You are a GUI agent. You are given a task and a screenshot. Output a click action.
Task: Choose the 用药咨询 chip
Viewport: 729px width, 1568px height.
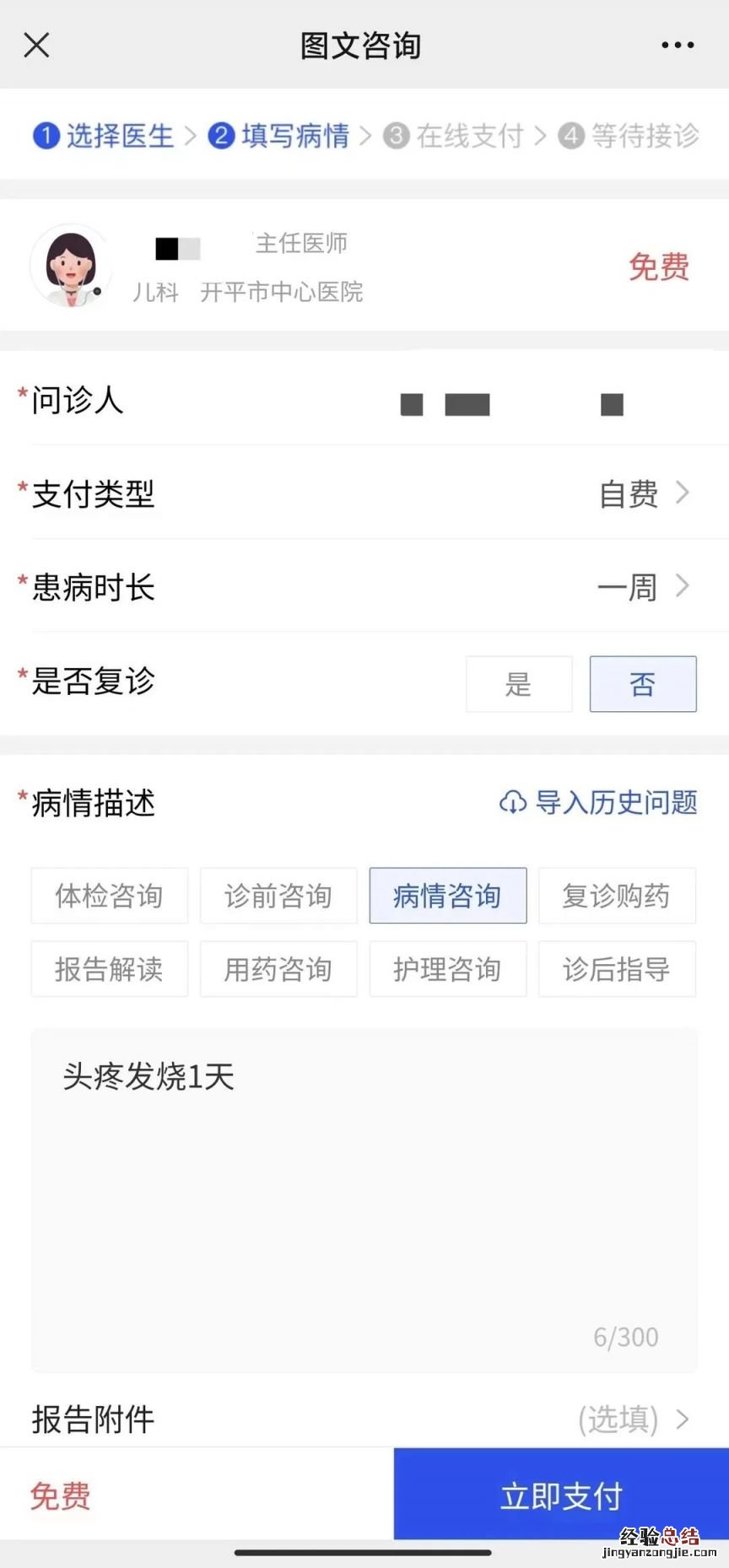coord(278,969)
